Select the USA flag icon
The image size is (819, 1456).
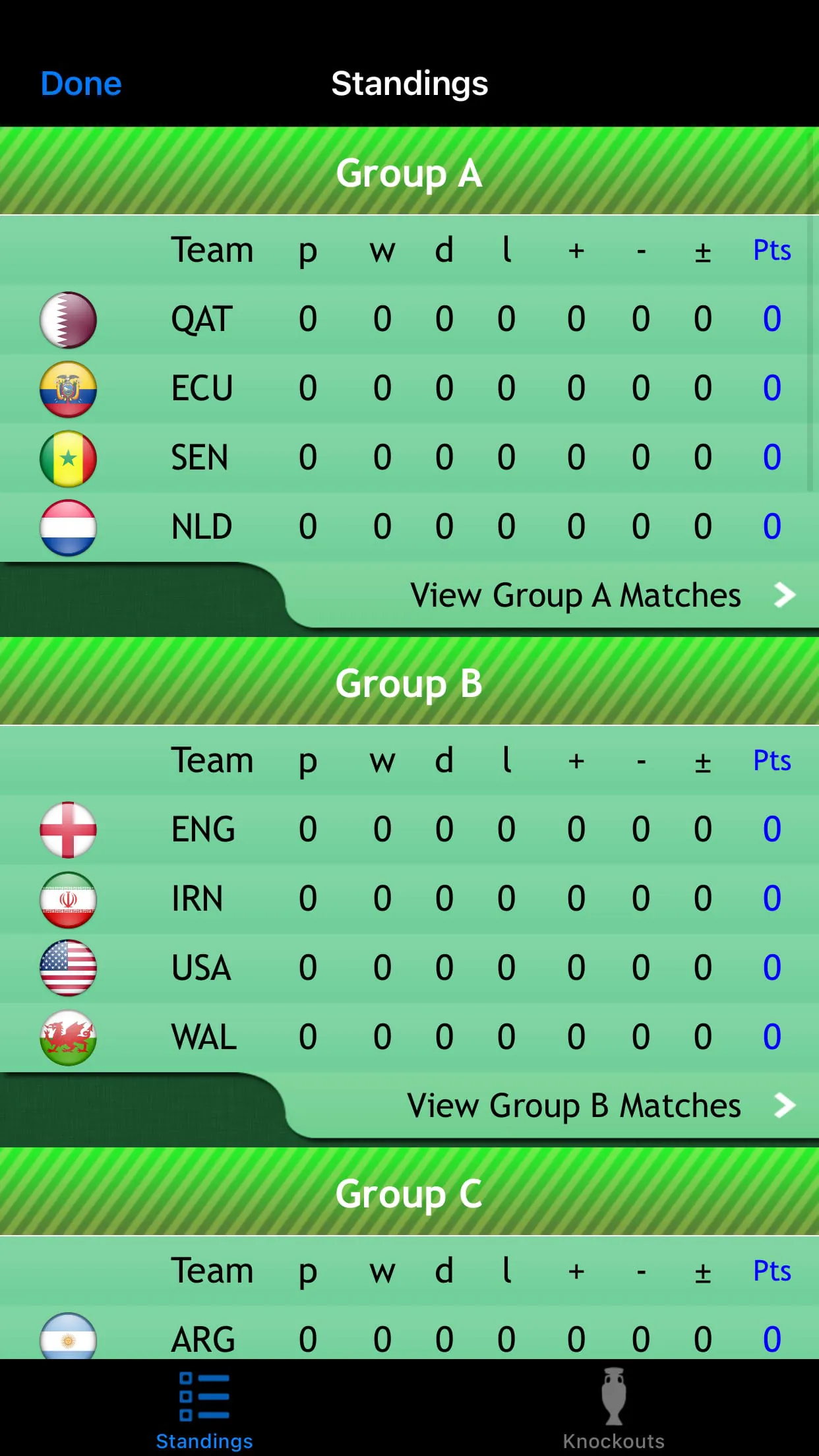[69, 968]
